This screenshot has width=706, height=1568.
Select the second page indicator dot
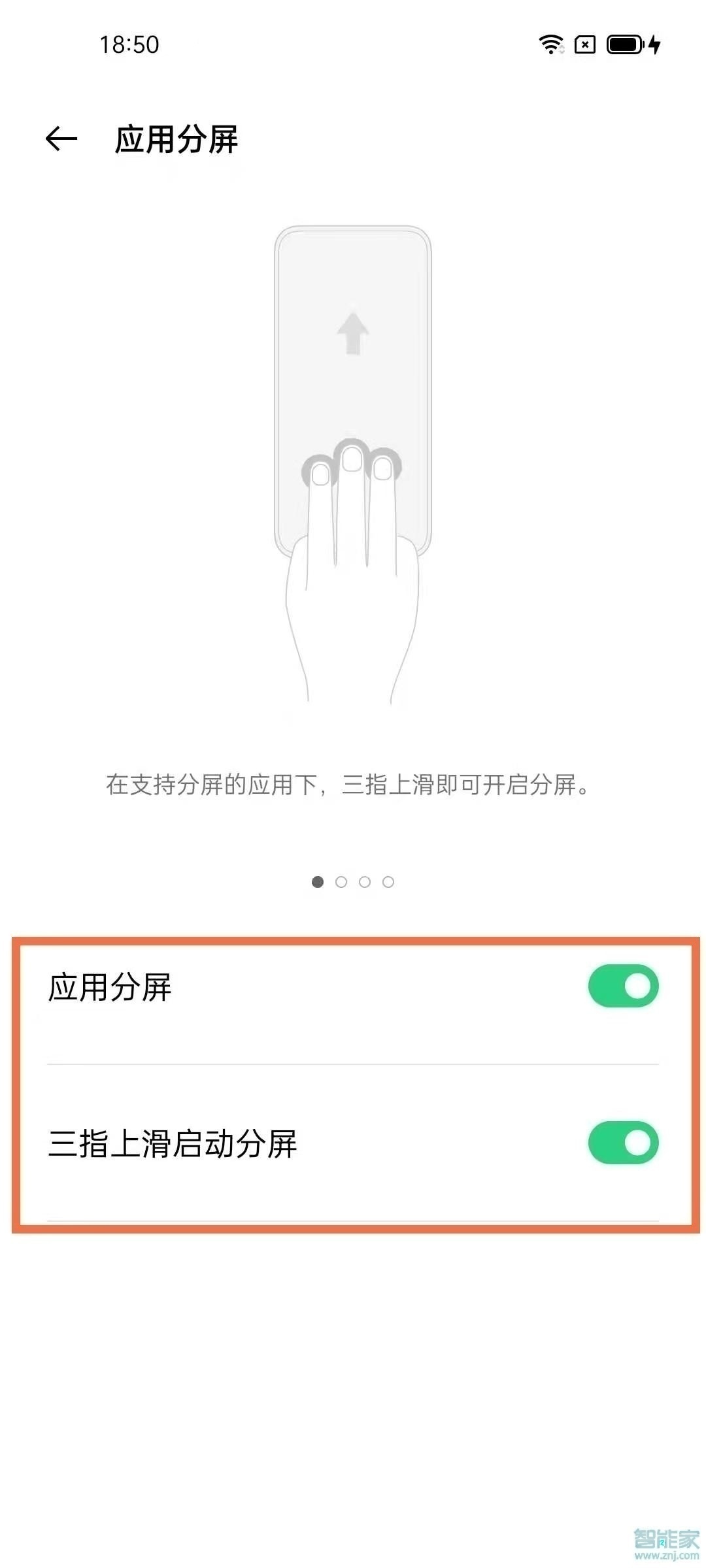pos(342,881)
